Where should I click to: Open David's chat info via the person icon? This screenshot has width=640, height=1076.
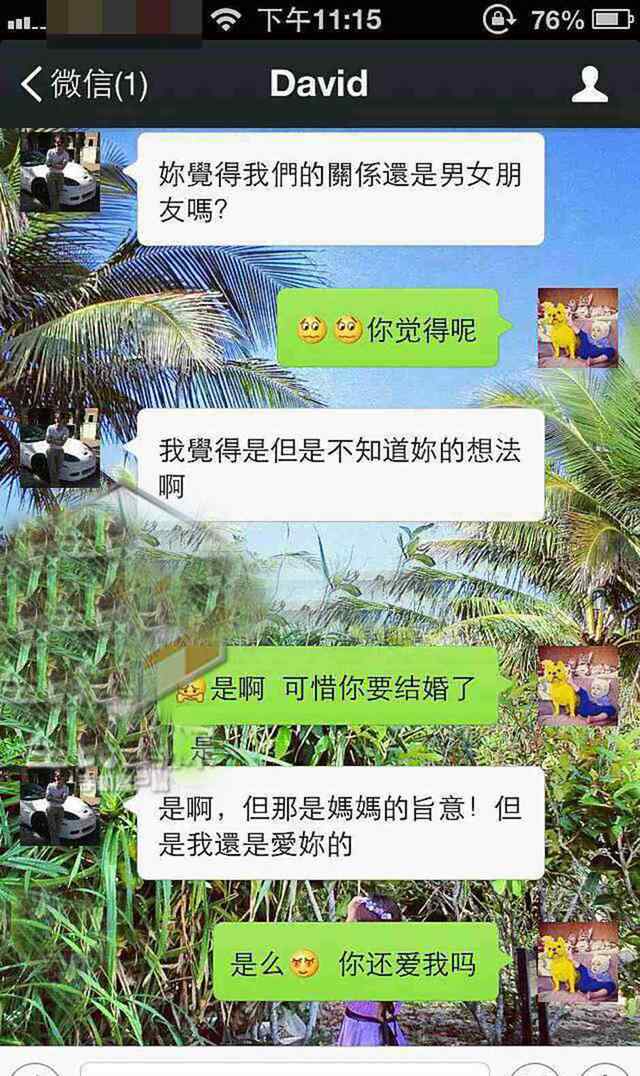(x=589, y=85)
